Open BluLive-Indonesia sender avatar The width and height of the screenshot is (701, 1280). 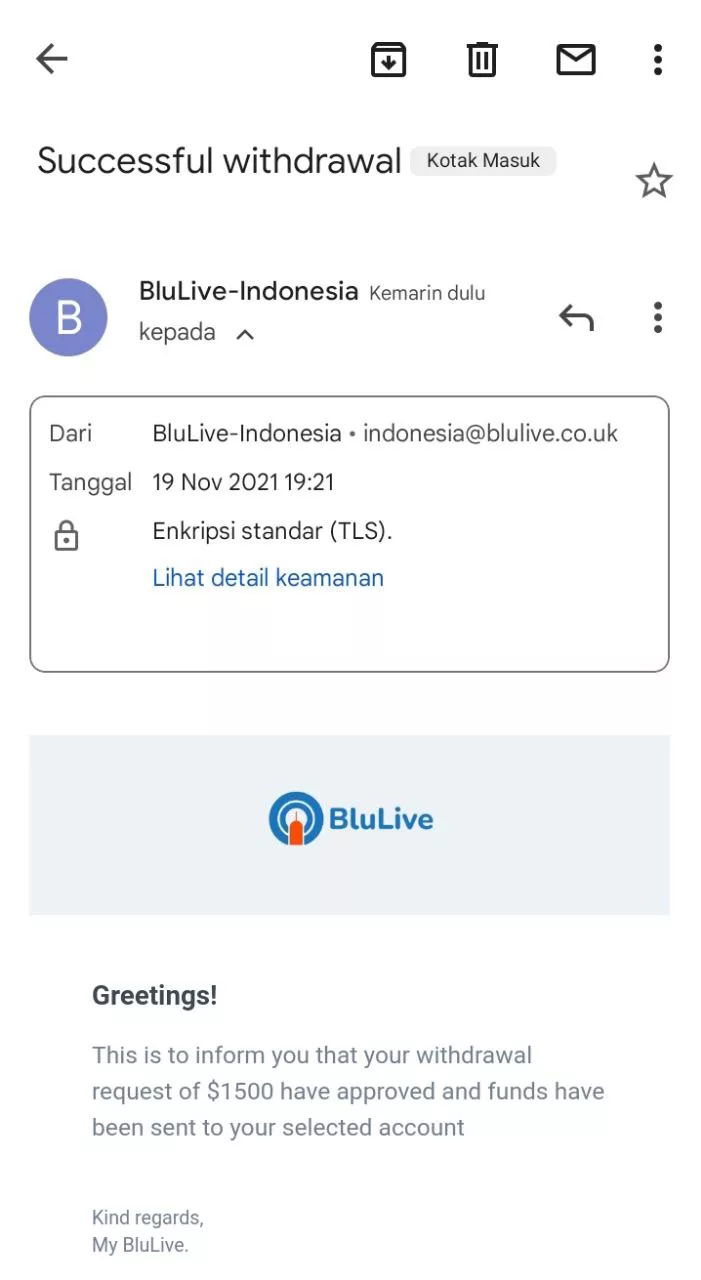[69, 318]
